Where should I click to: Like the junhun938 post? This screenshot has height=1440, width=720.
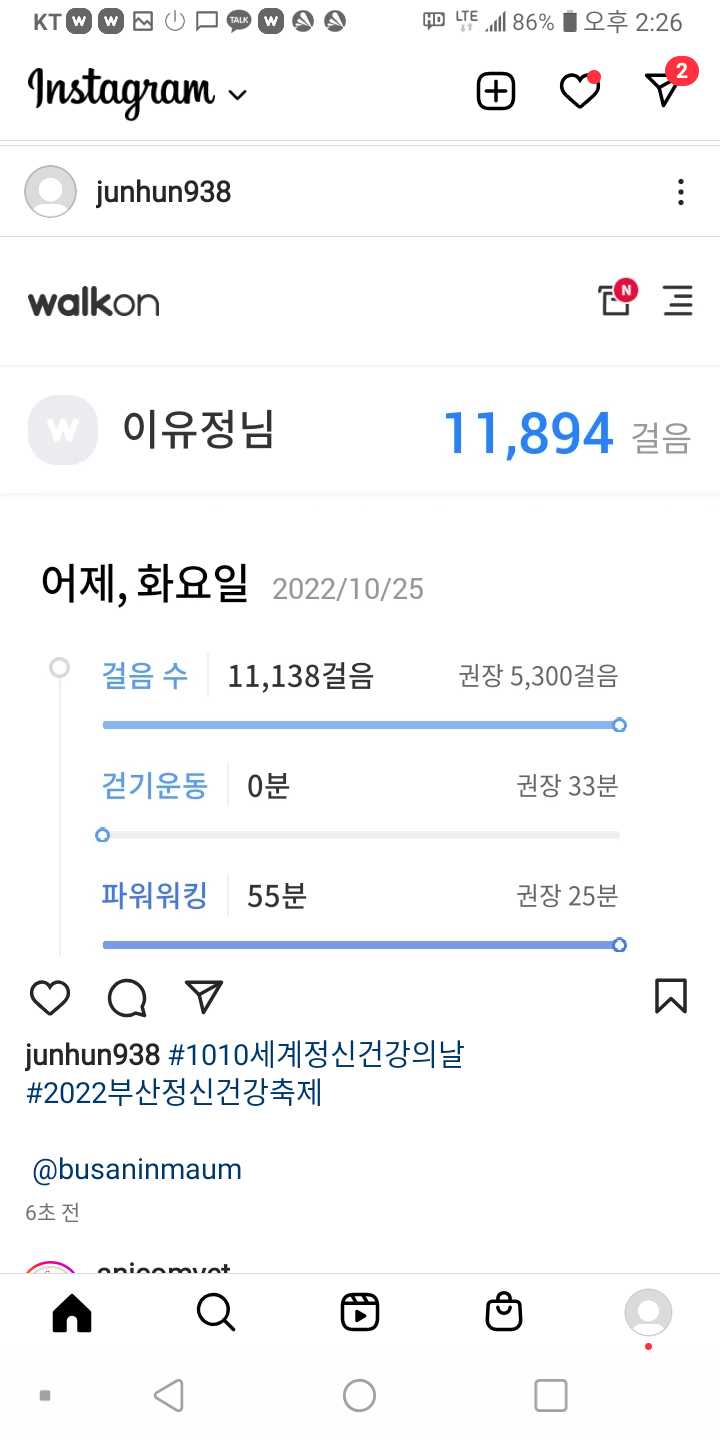tap(50, 997)
